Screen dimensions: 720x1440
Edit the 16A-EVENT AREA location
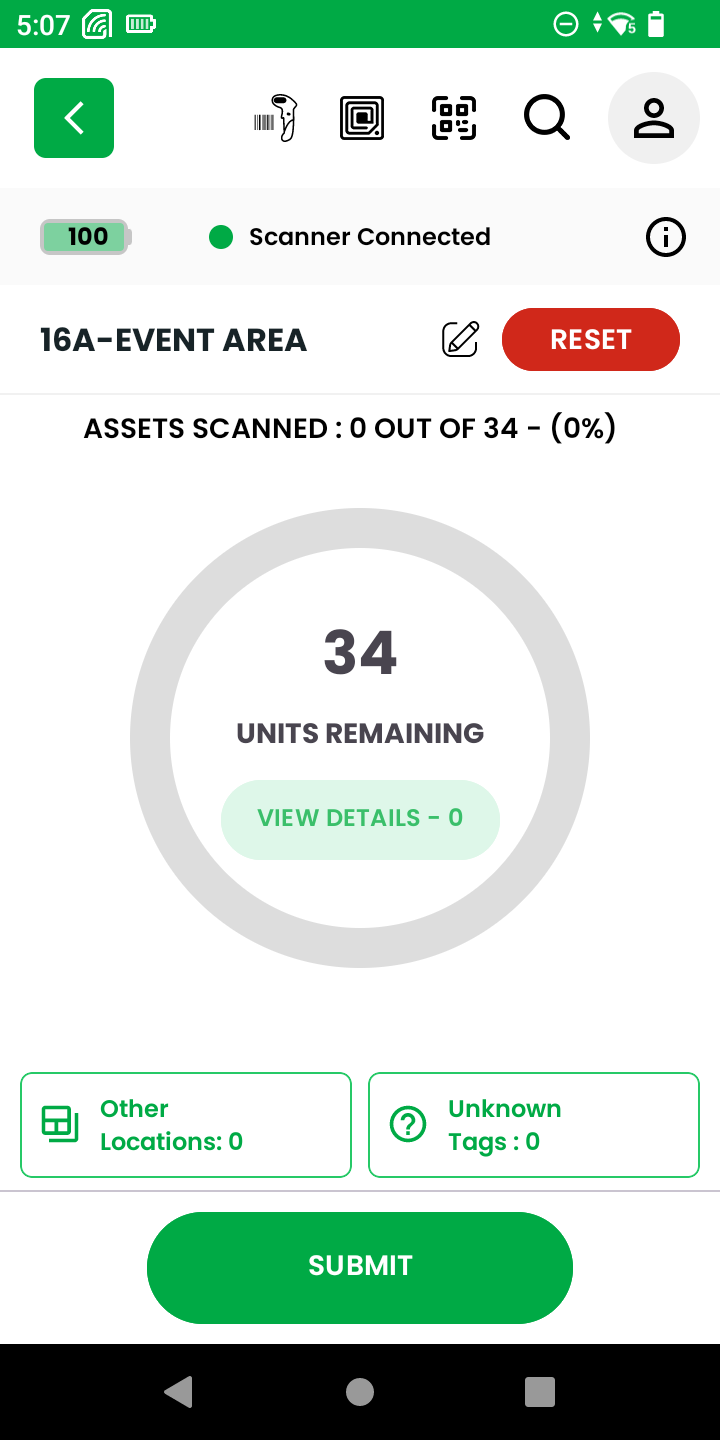pos(460,340)
